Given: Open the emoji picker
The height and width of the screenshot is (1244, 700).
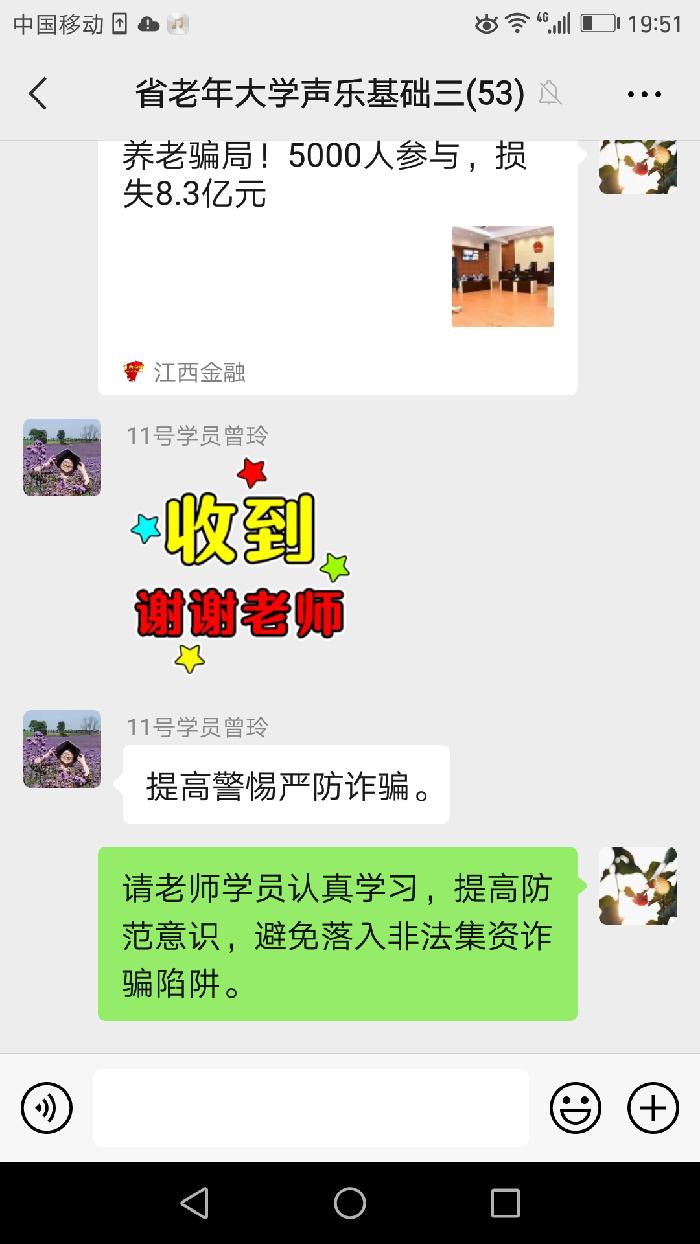Looking at the screenshot, I should tap(576, 1108).
